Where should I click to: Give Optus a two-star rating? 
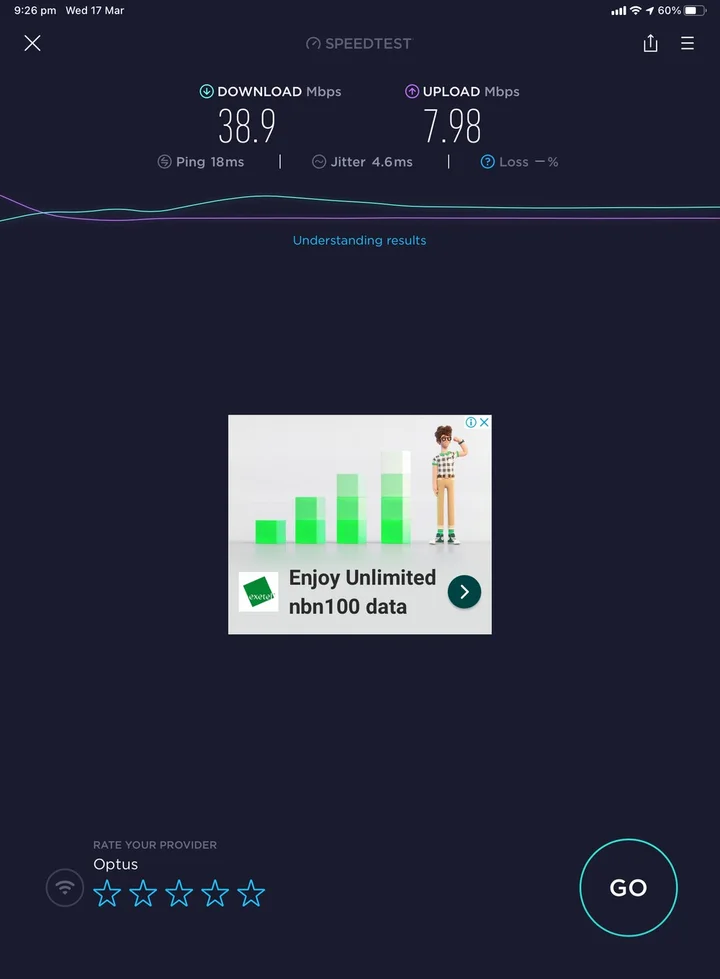143,893
